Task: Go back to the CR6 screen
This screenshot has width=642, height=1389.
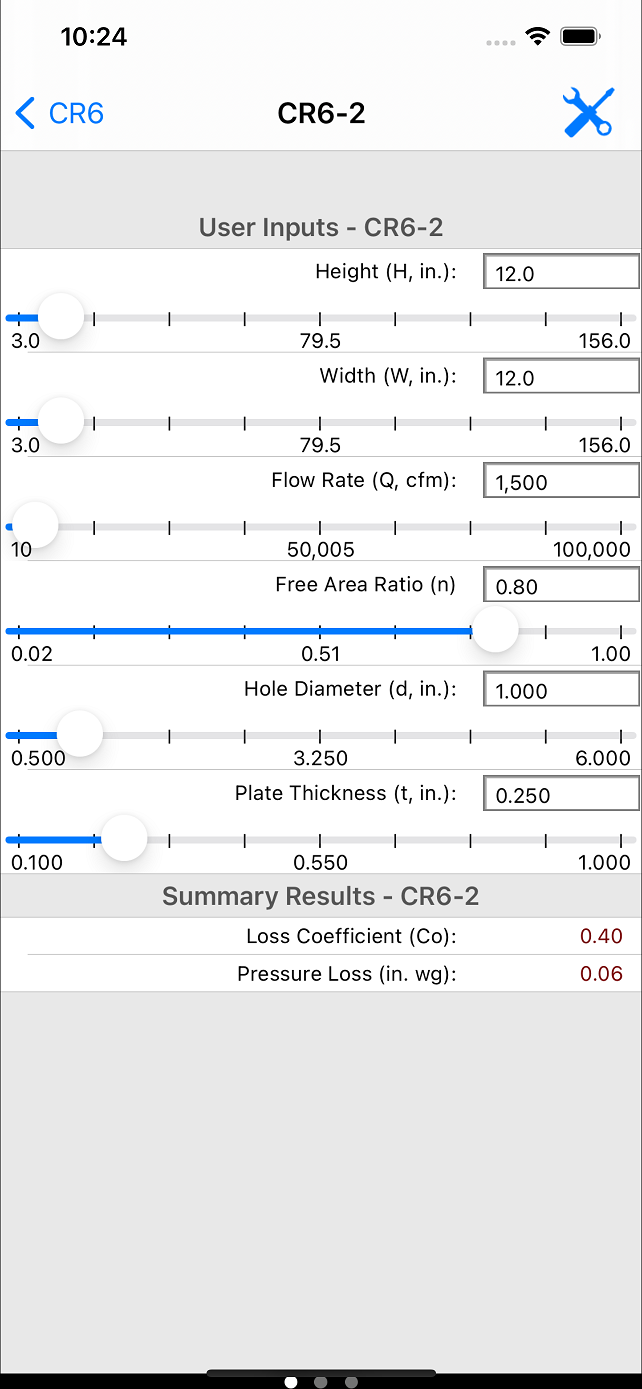Action: click(x=60, y=113)
